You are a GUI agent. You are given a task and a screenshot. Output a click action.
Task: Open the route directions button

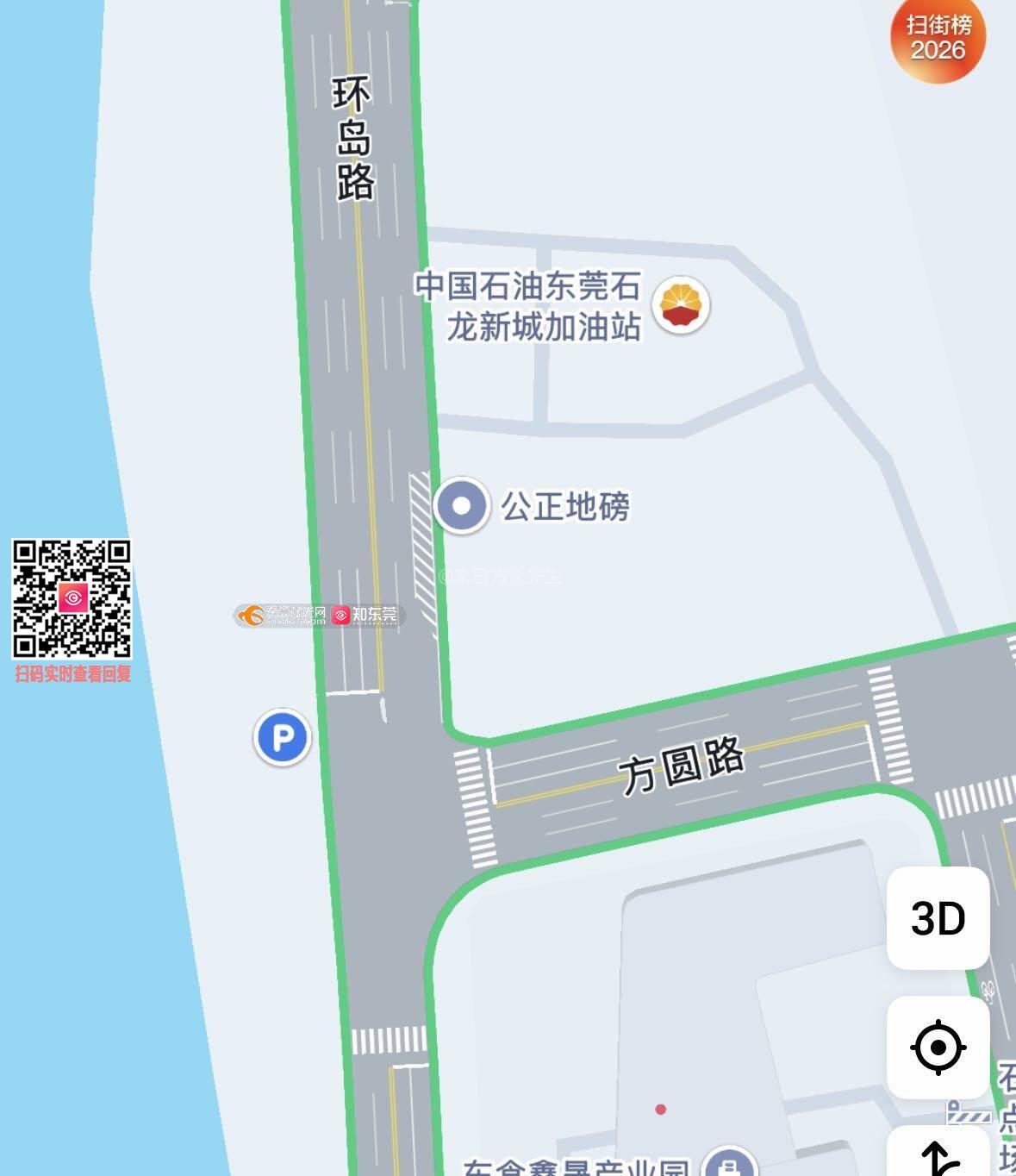pos(938,1155)
